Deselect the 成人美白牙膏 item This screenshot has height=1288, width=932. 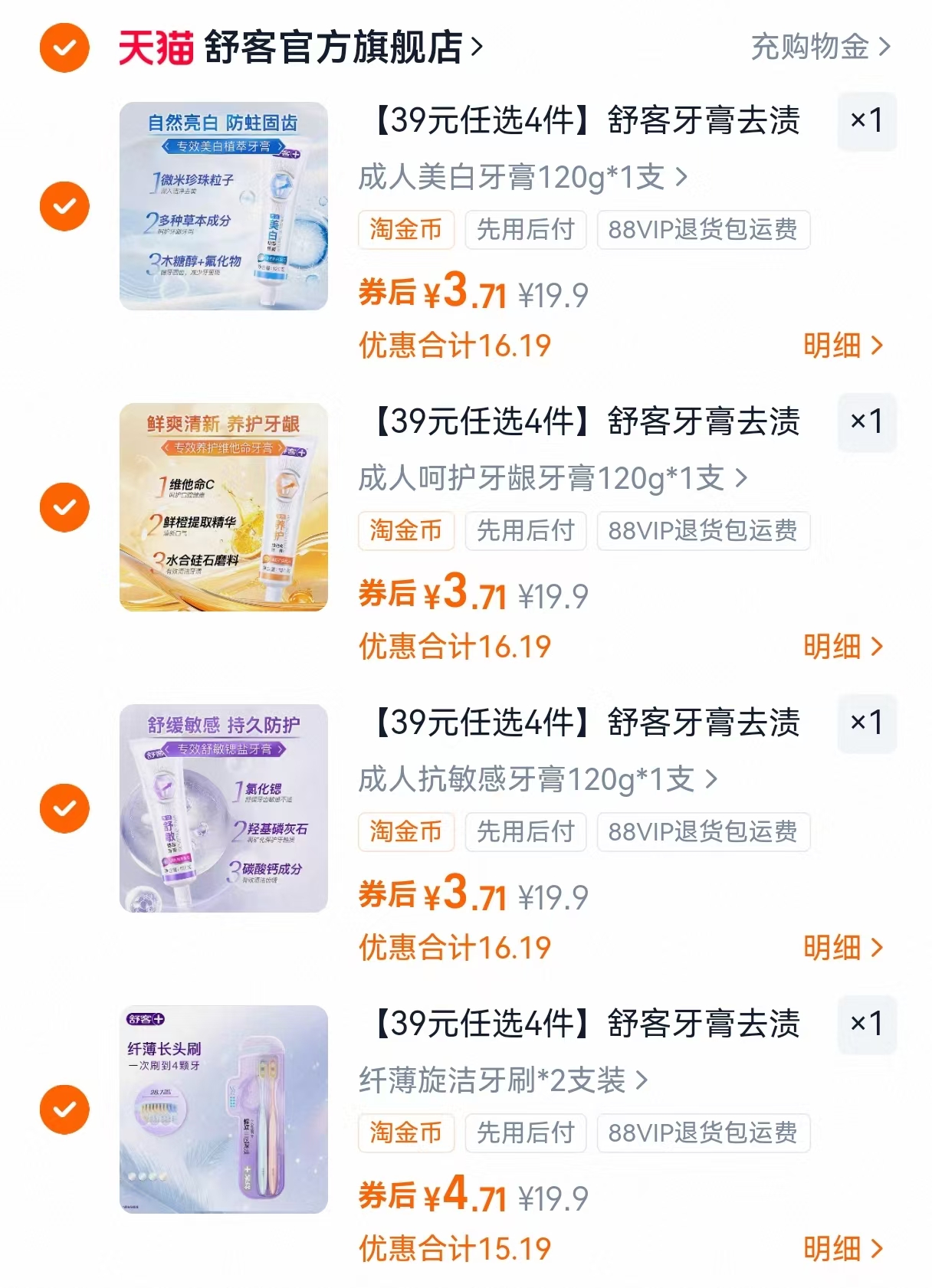64,205
